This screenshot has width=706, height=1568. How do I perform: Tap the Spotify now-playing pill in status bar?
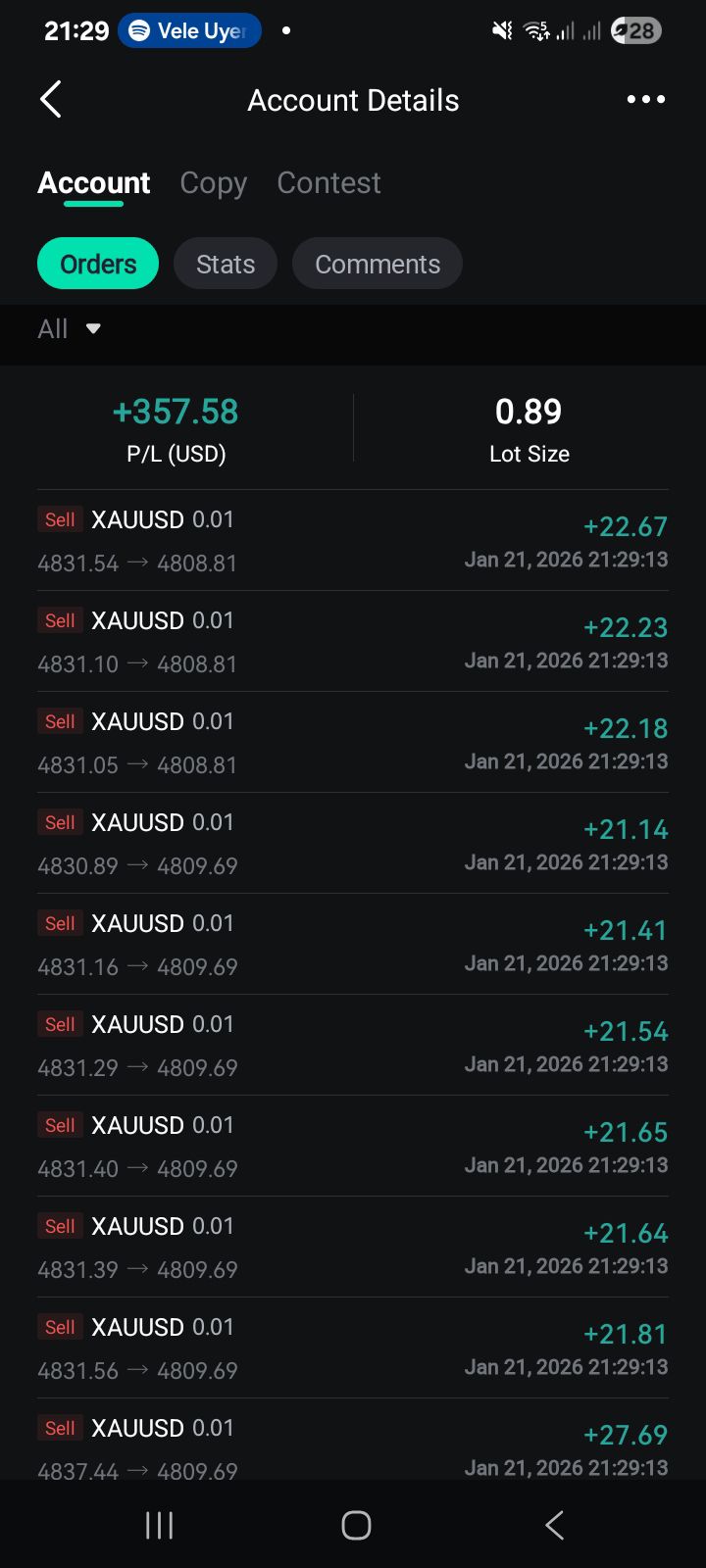189,31
